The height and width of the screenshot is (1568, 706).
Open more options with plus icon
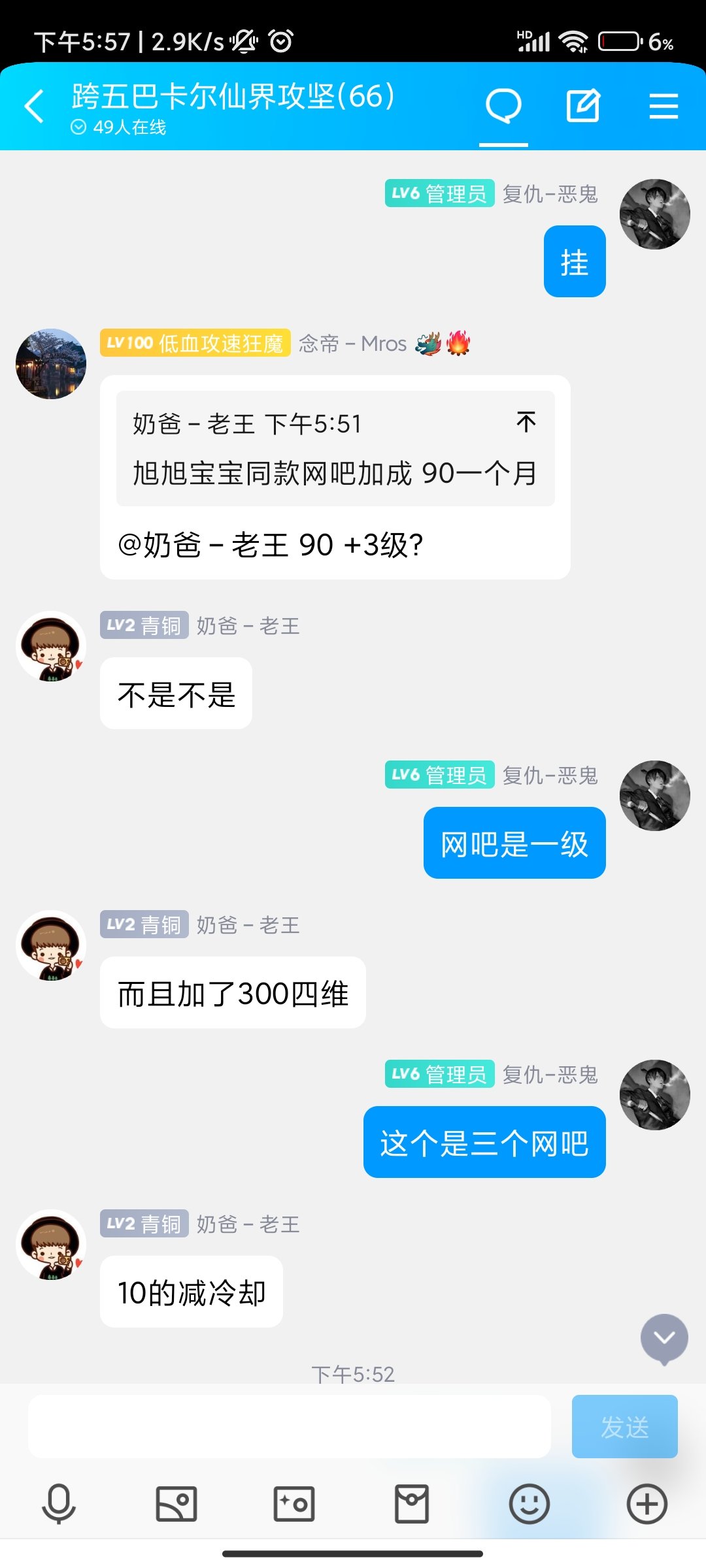click(x=647, y=1504)
